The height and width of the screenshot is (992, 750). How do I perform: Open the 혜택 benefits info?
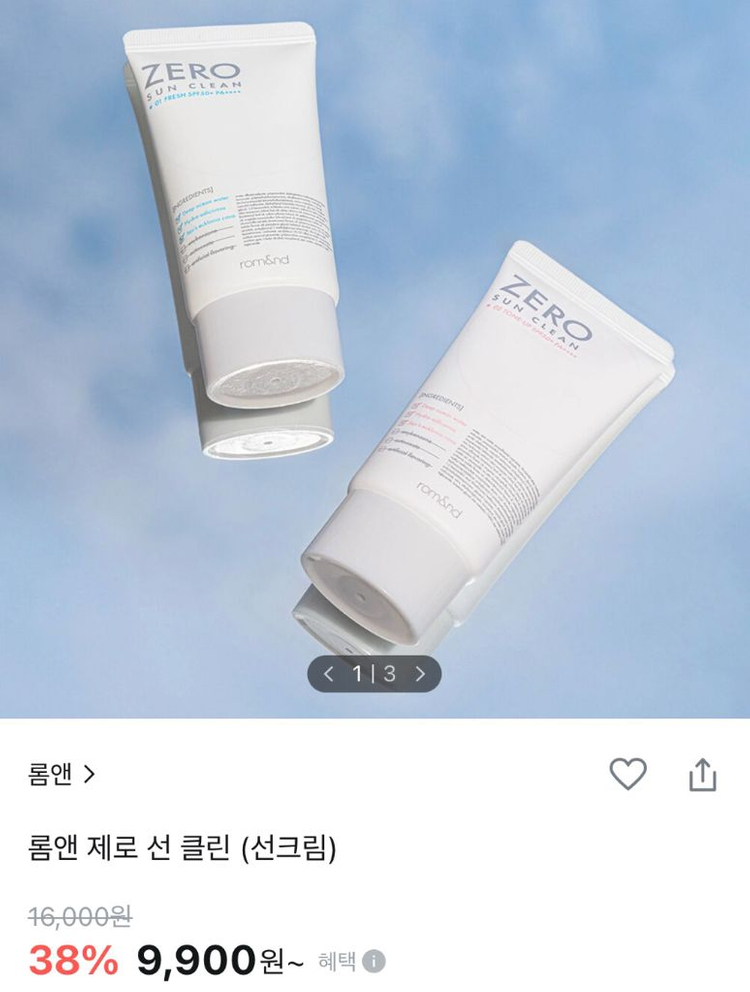pos(352,961)
